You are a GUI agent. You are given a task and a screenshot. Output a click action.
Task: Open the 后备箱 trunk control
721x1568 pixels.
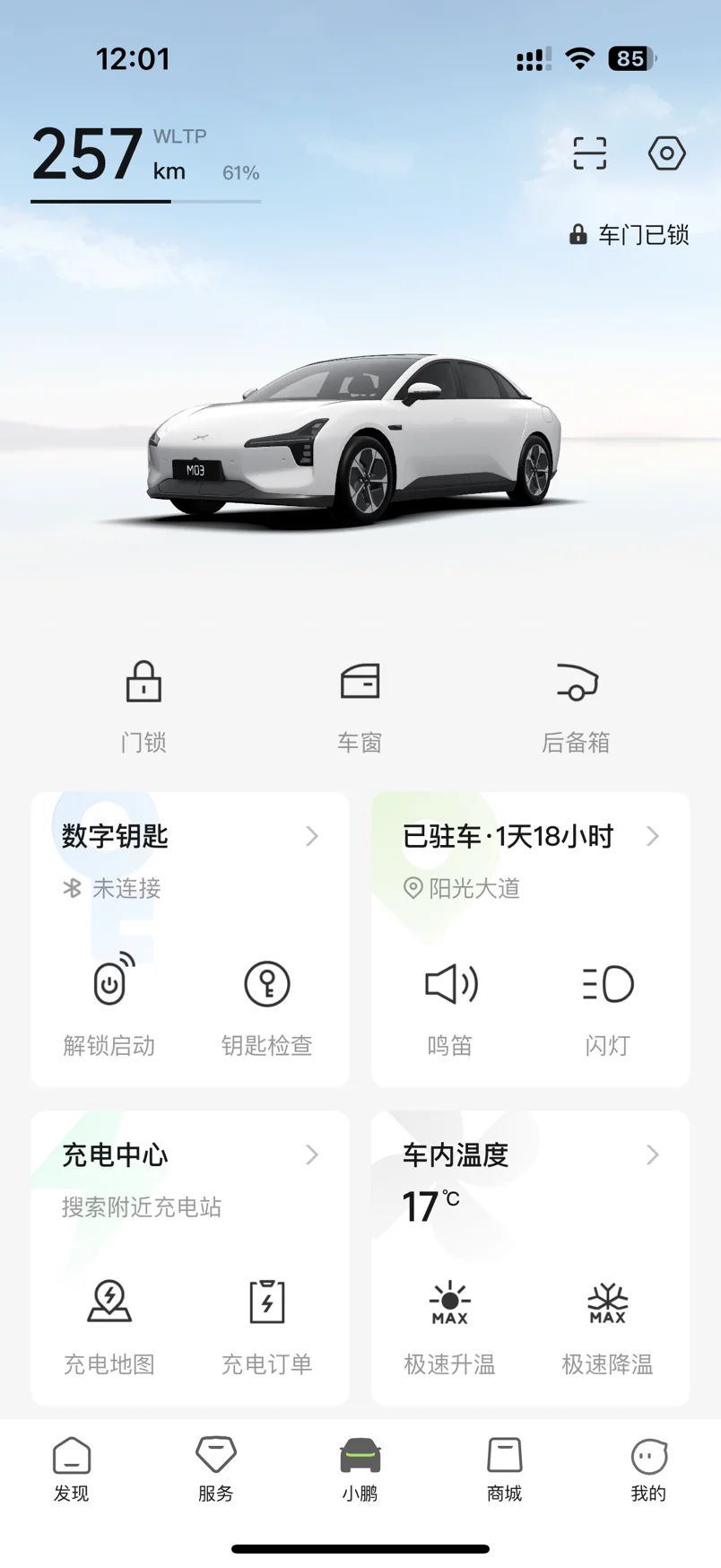(576, 704)
